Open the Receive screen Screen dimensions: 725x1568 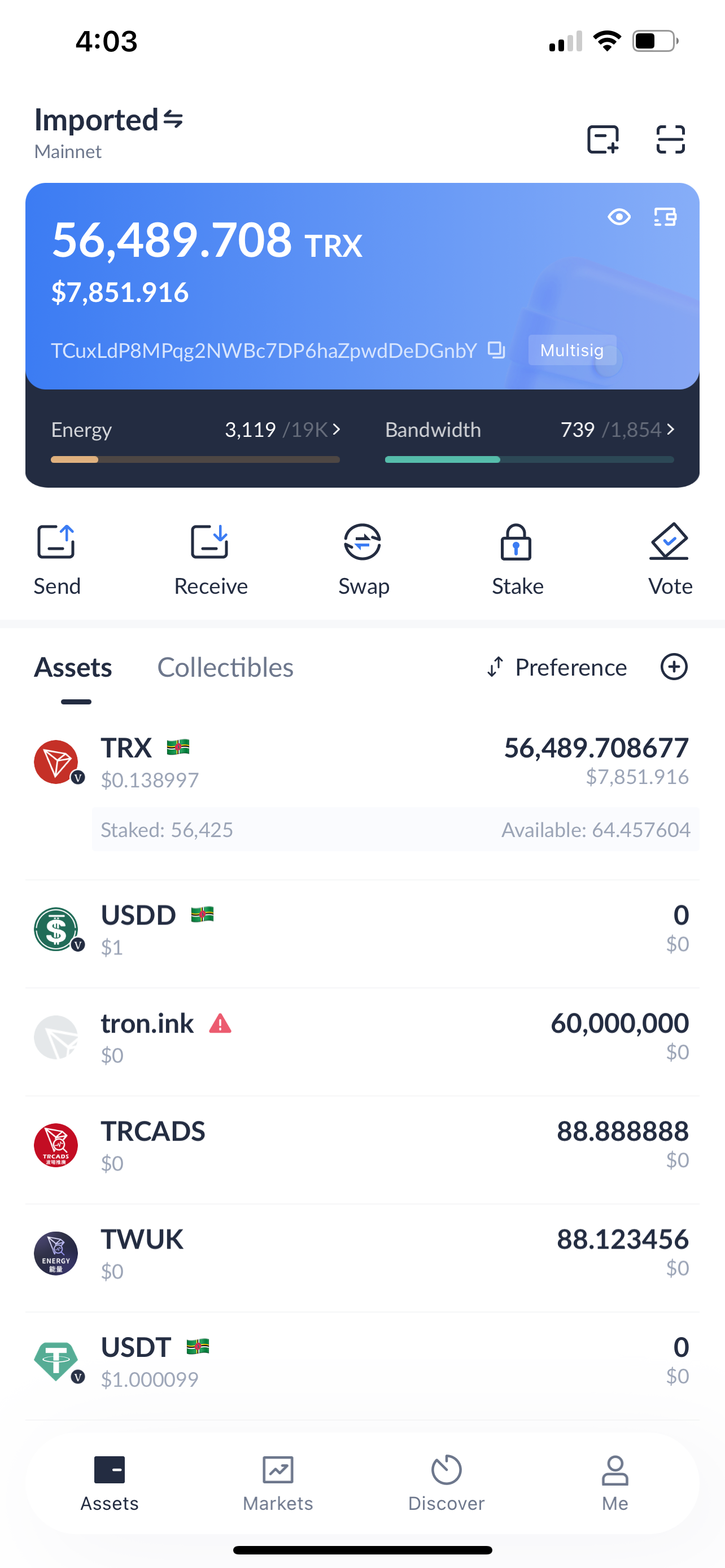211,559
